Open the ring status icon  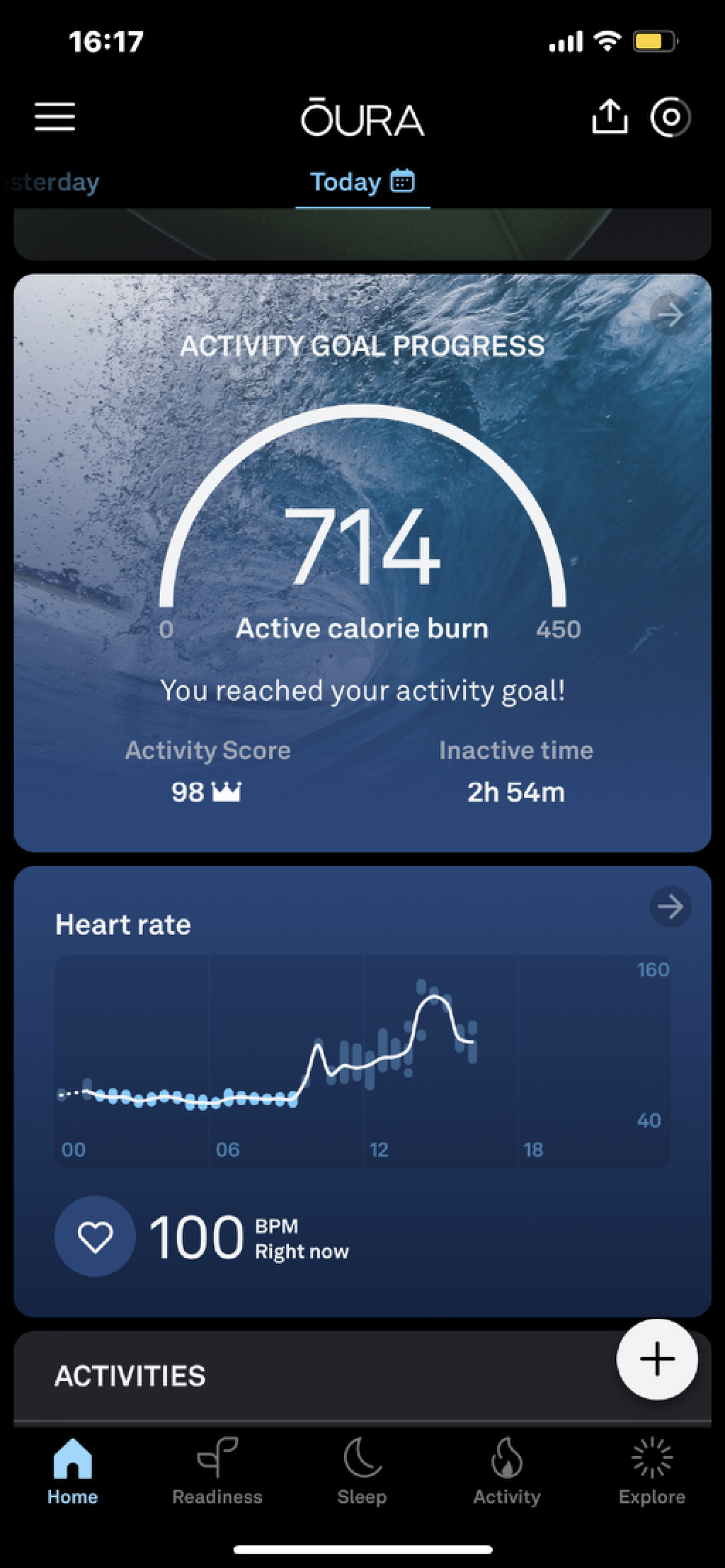(670, 117)
